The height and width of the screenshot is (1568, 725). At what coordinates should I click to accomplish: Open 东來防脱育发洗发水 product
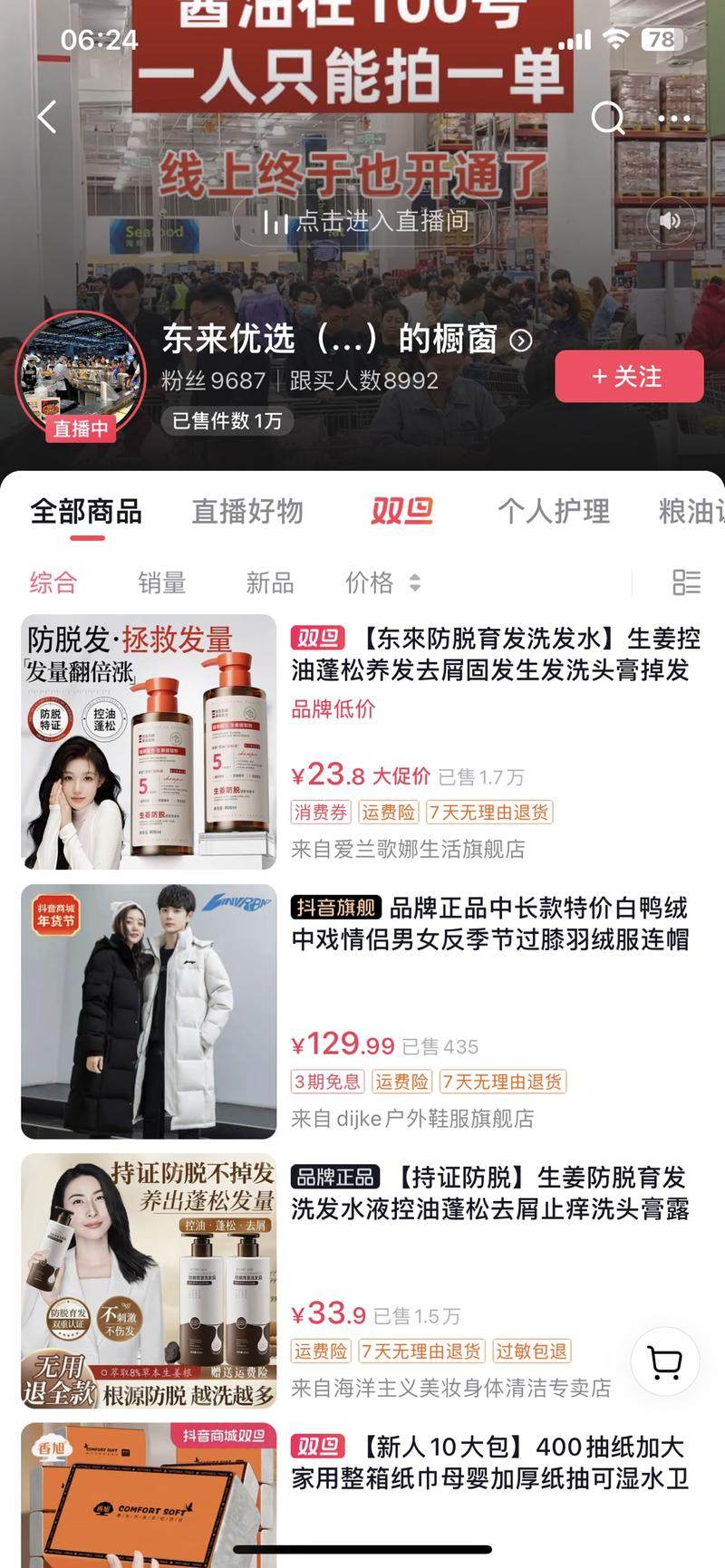point(494,654)
